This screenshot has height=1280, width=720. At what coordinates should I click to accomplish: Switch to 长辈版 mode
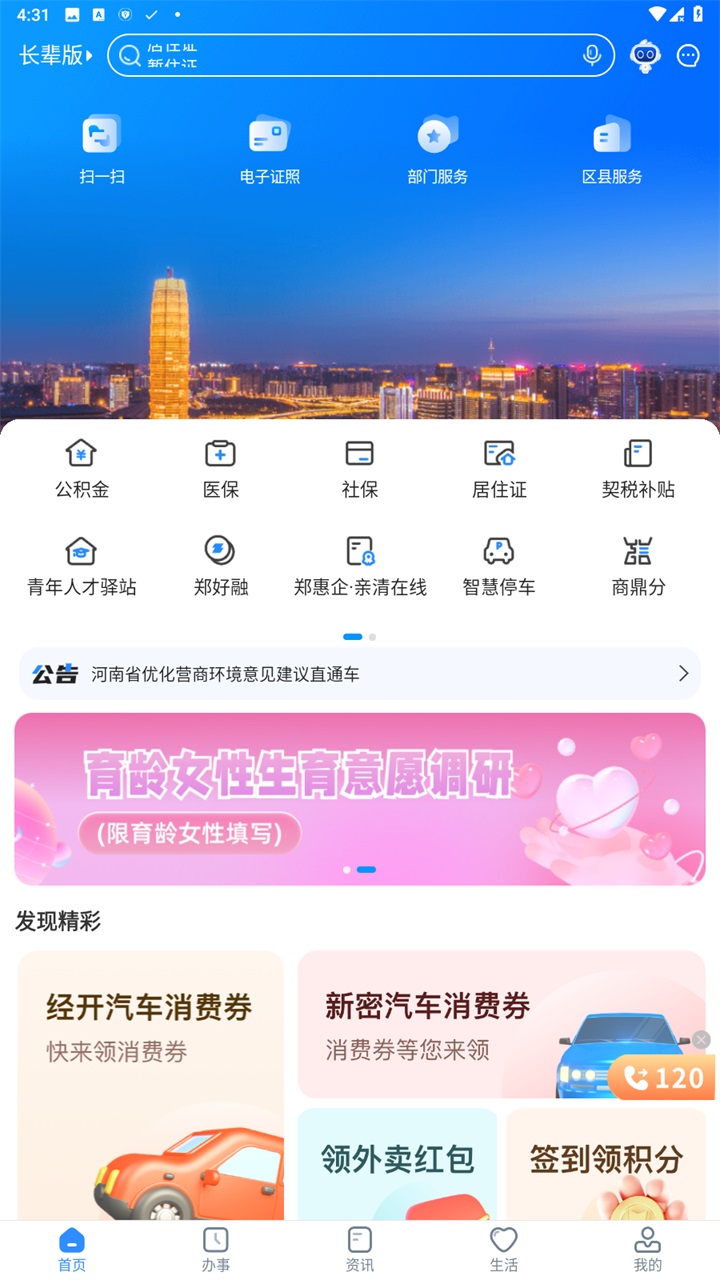click(56, 56)
